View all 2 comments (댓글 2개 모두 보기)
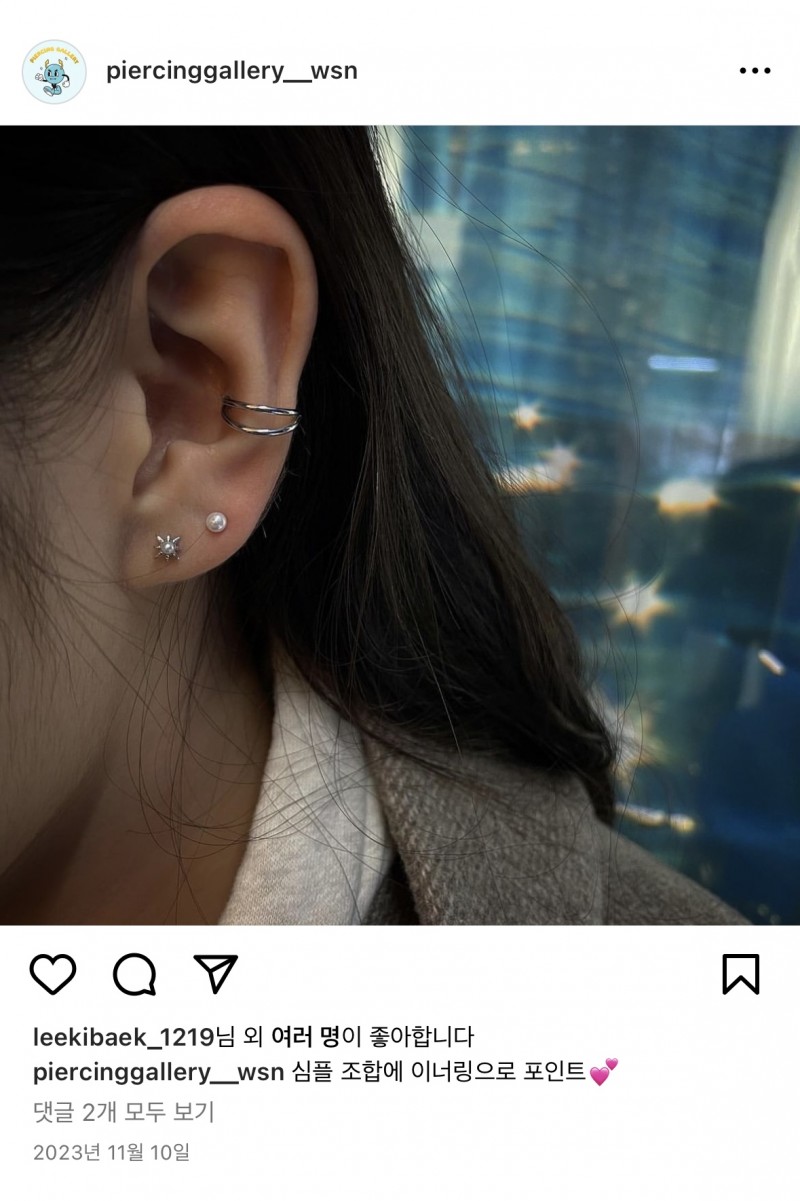800x1201 pixels. click(123, 1111)
